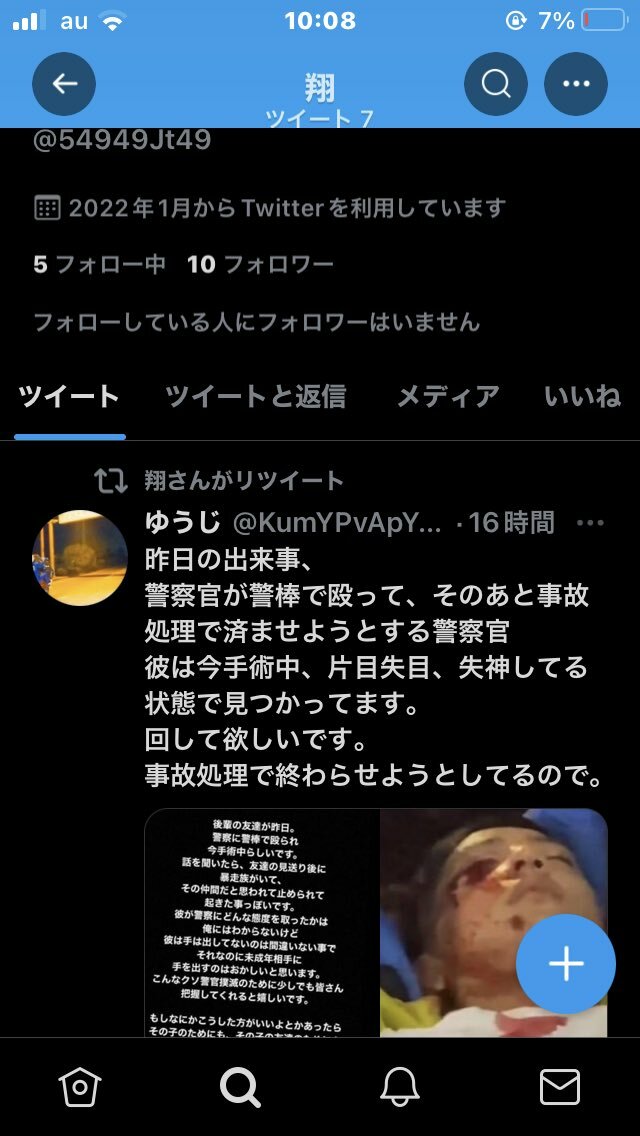The width and height of the screenshot is (640, 1136).
Task: Go back using the arrow button
Action: click(x=64, y=84)
